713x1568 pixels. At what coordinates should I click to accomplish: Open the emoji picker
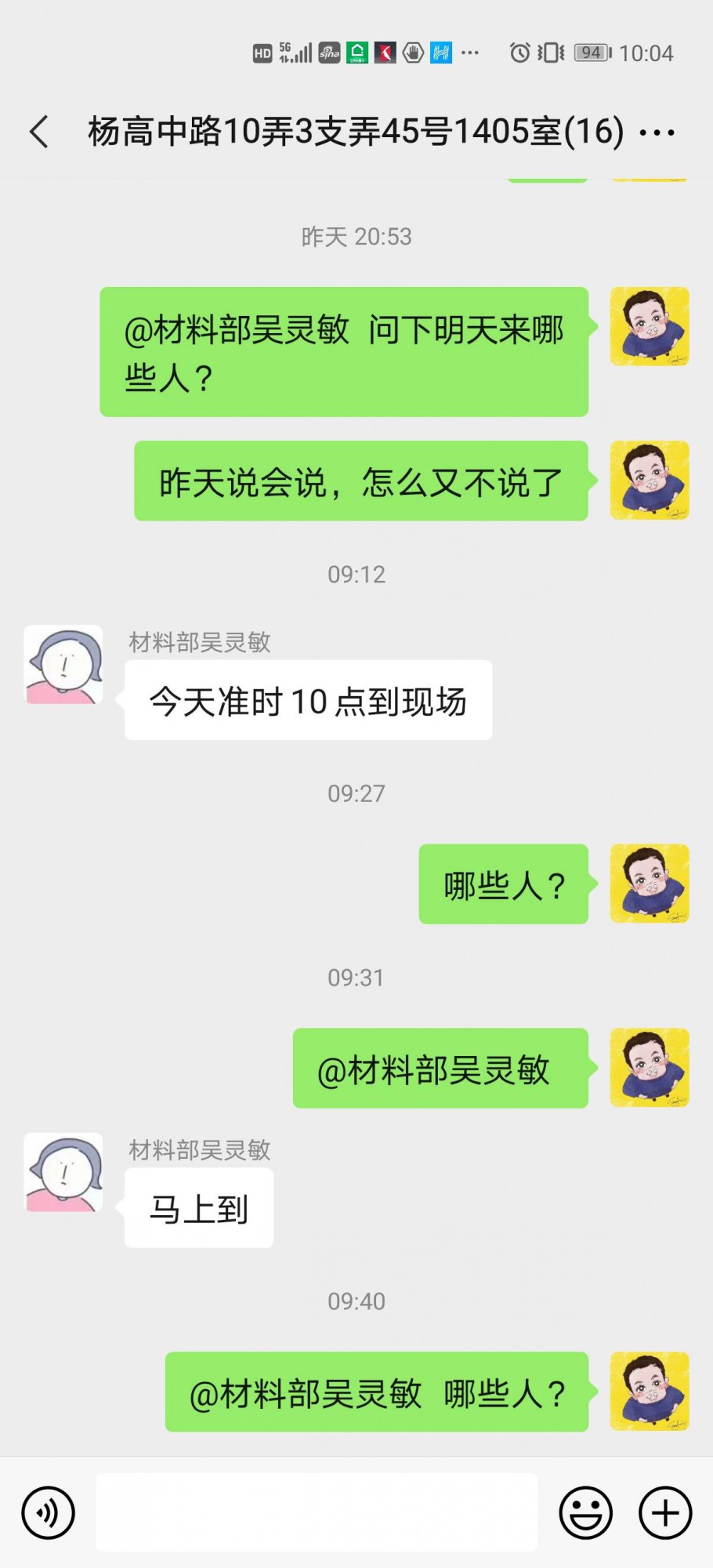pos(585,1512)
